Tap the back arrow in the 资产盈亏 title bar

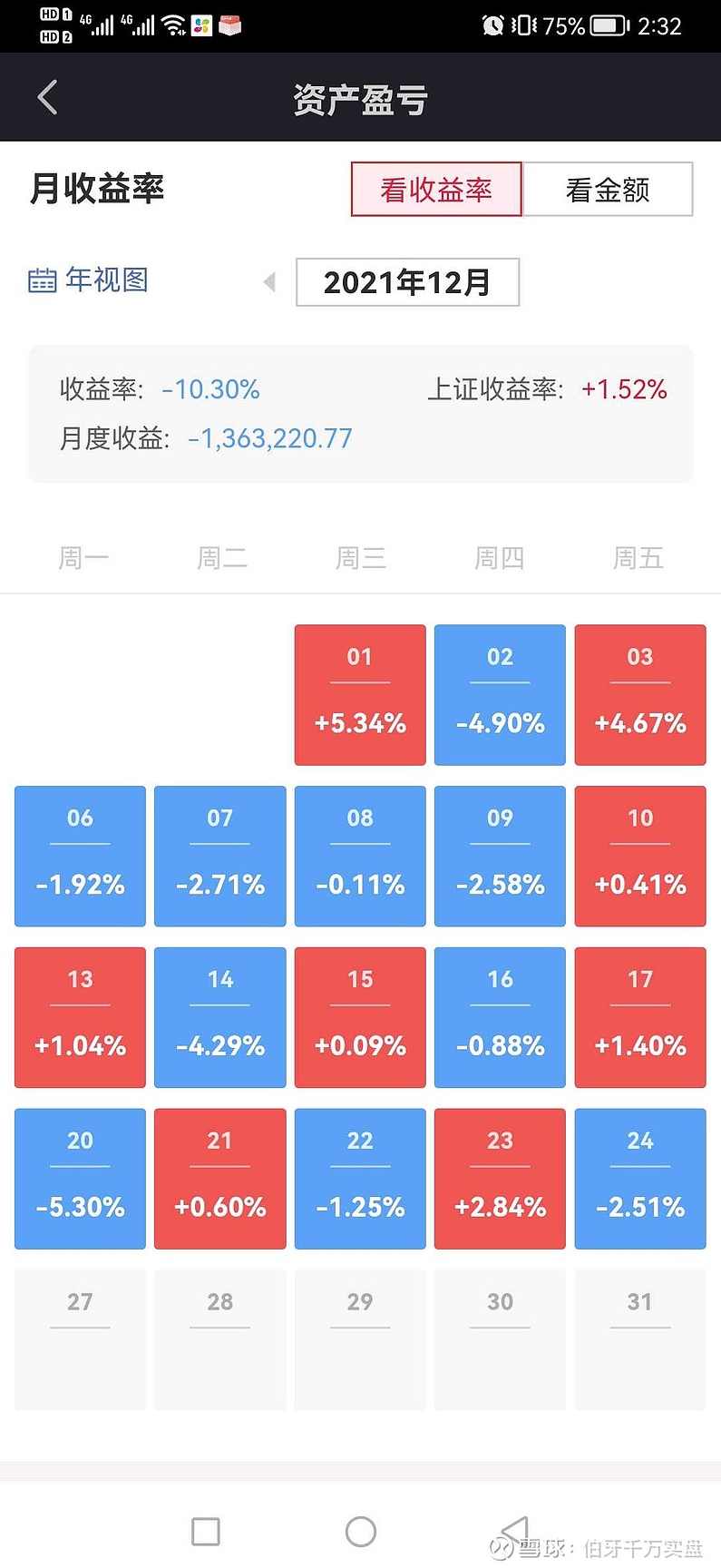click(46, 98)
